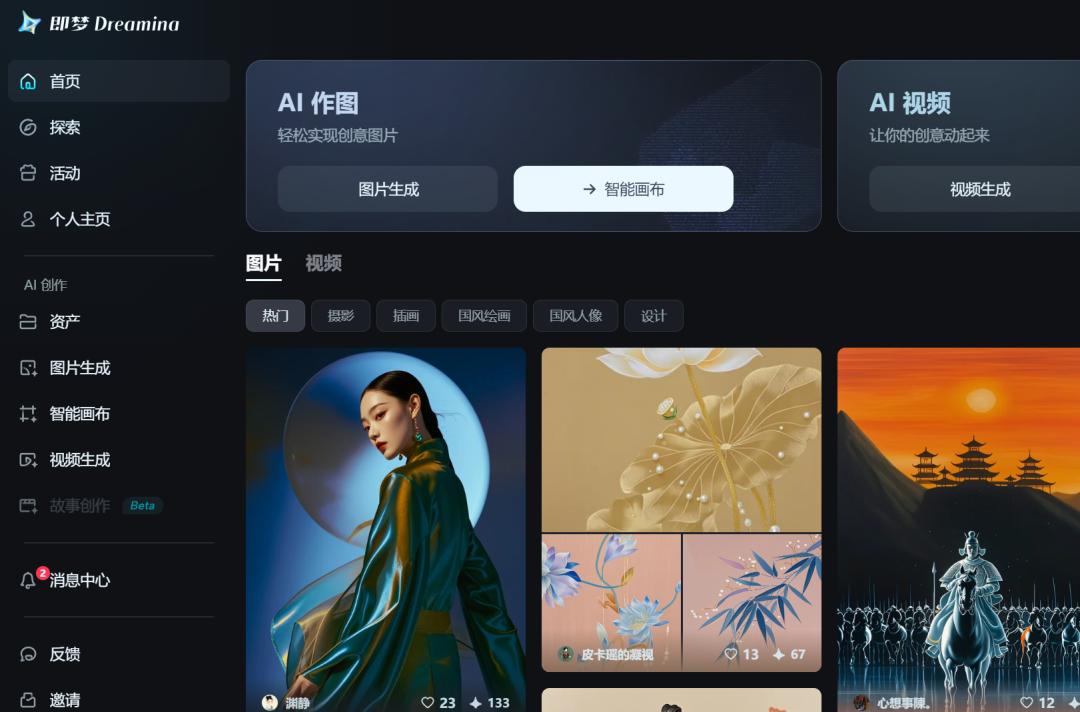This screenshot has height=712, width=1080.
Task: Open 资产 assets section
Action: click(65, 322)
